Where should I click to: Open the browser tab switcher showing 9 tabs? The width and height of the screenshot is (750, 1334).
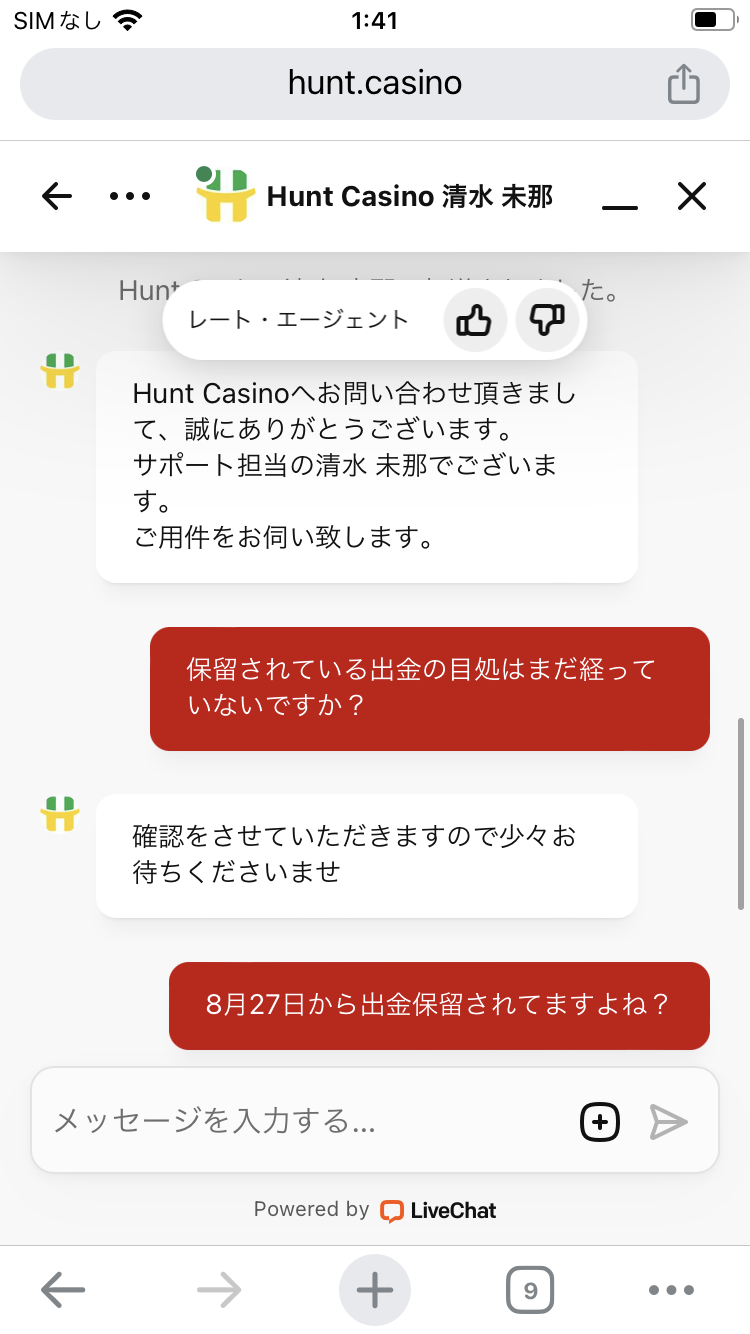tap(530, 1289)
